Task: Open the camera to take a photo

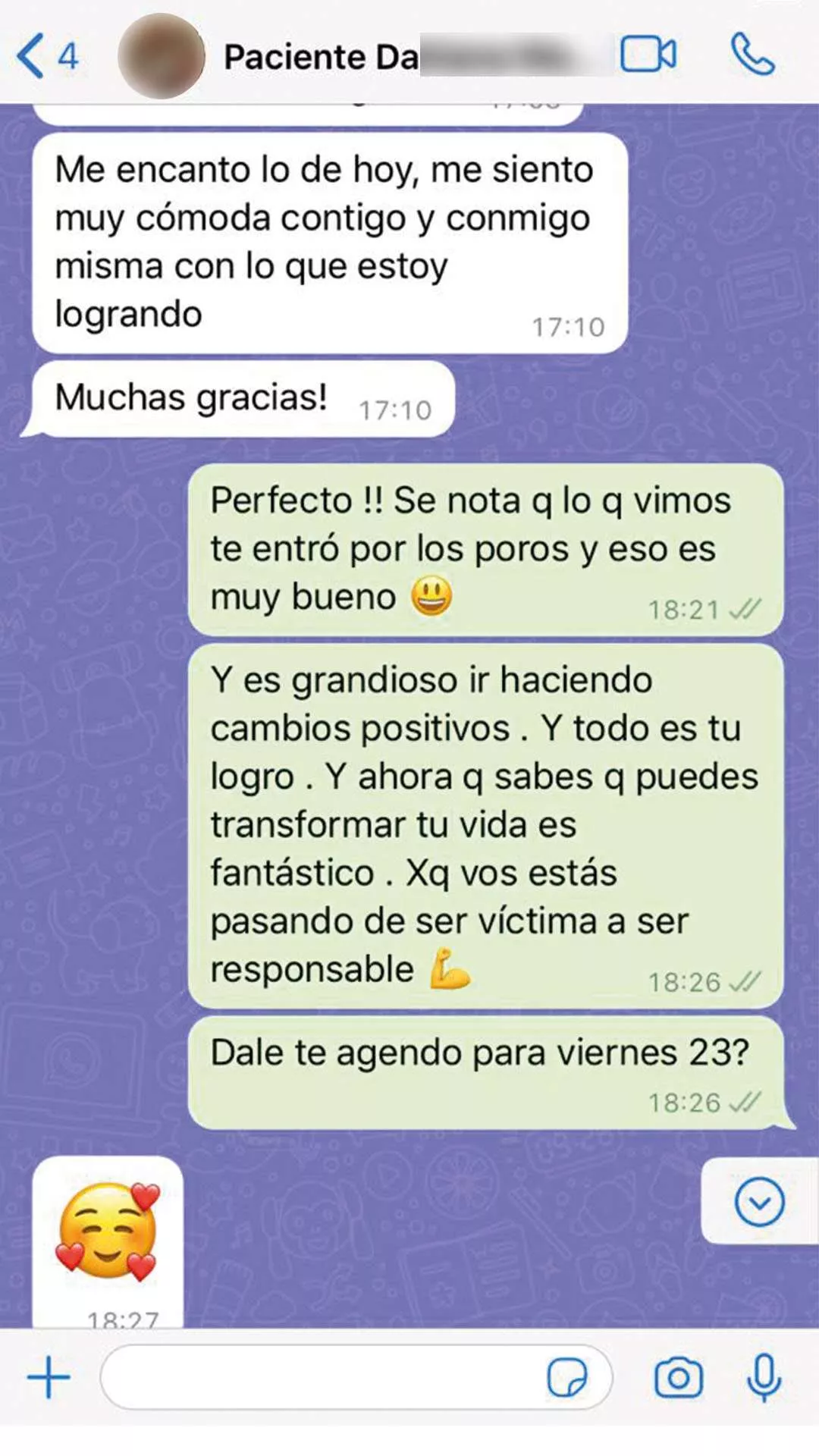Action: coord(678,1378)
